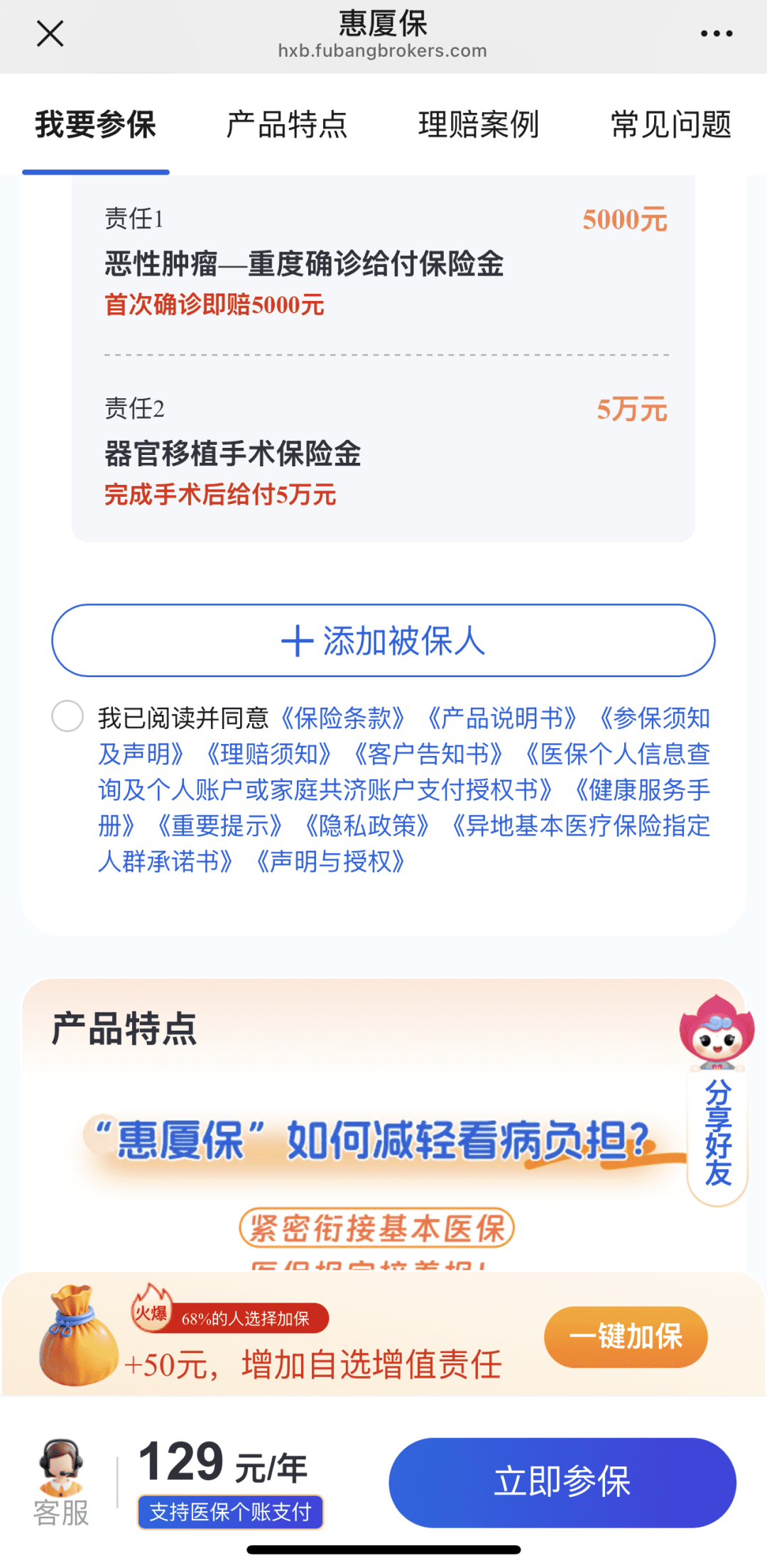Click the 支持医保个账支付 badge
Viewport: 767px width, 1568px height.
[x=230, y=1512]
